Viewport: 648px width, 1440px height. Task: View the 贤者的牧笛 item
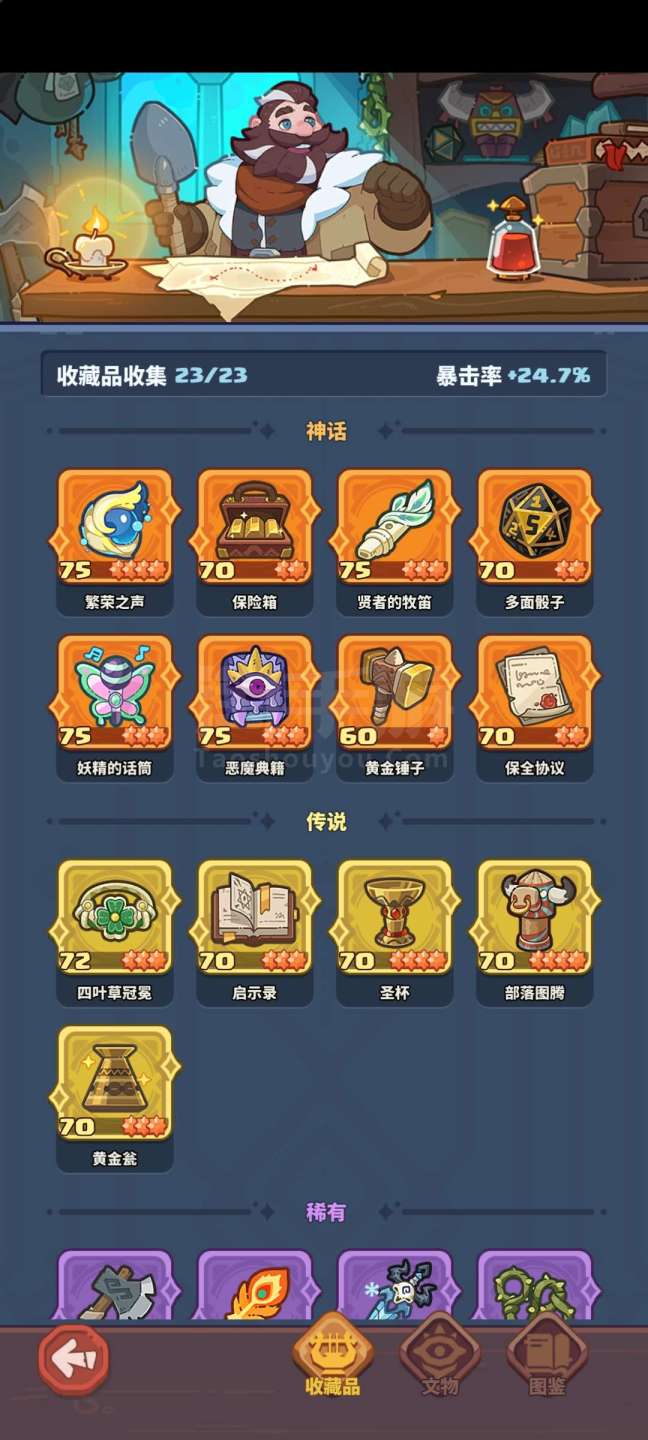(395, 527)
